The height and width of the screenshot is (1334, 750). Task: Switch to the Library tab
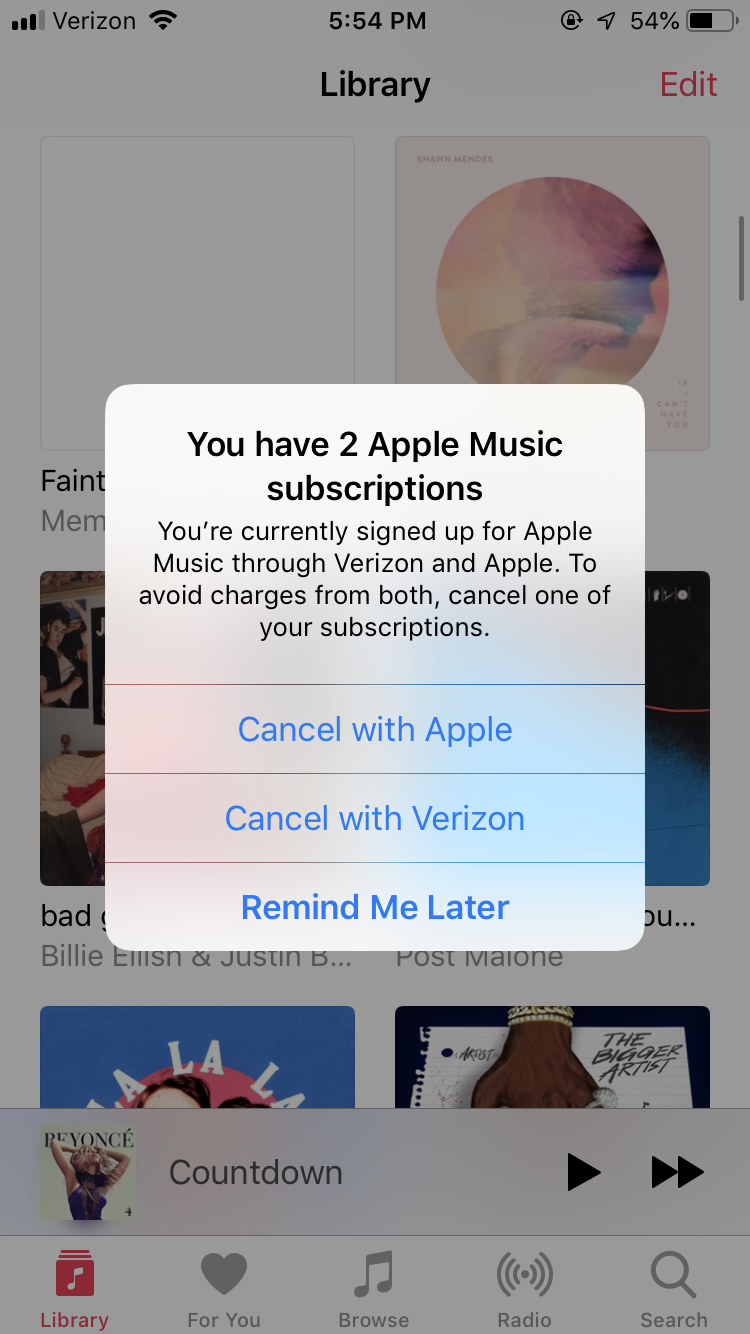pyautogui.click(x=74, y=1289)
